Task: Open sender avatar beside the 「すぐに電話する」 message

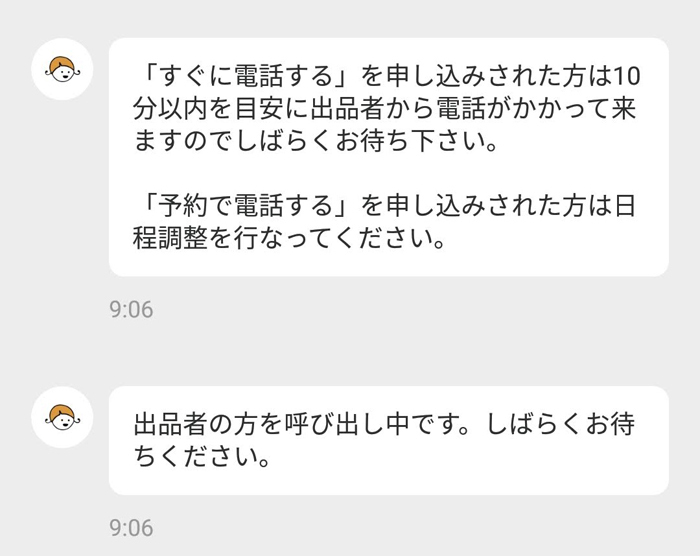Action: [x=62, y=69]
